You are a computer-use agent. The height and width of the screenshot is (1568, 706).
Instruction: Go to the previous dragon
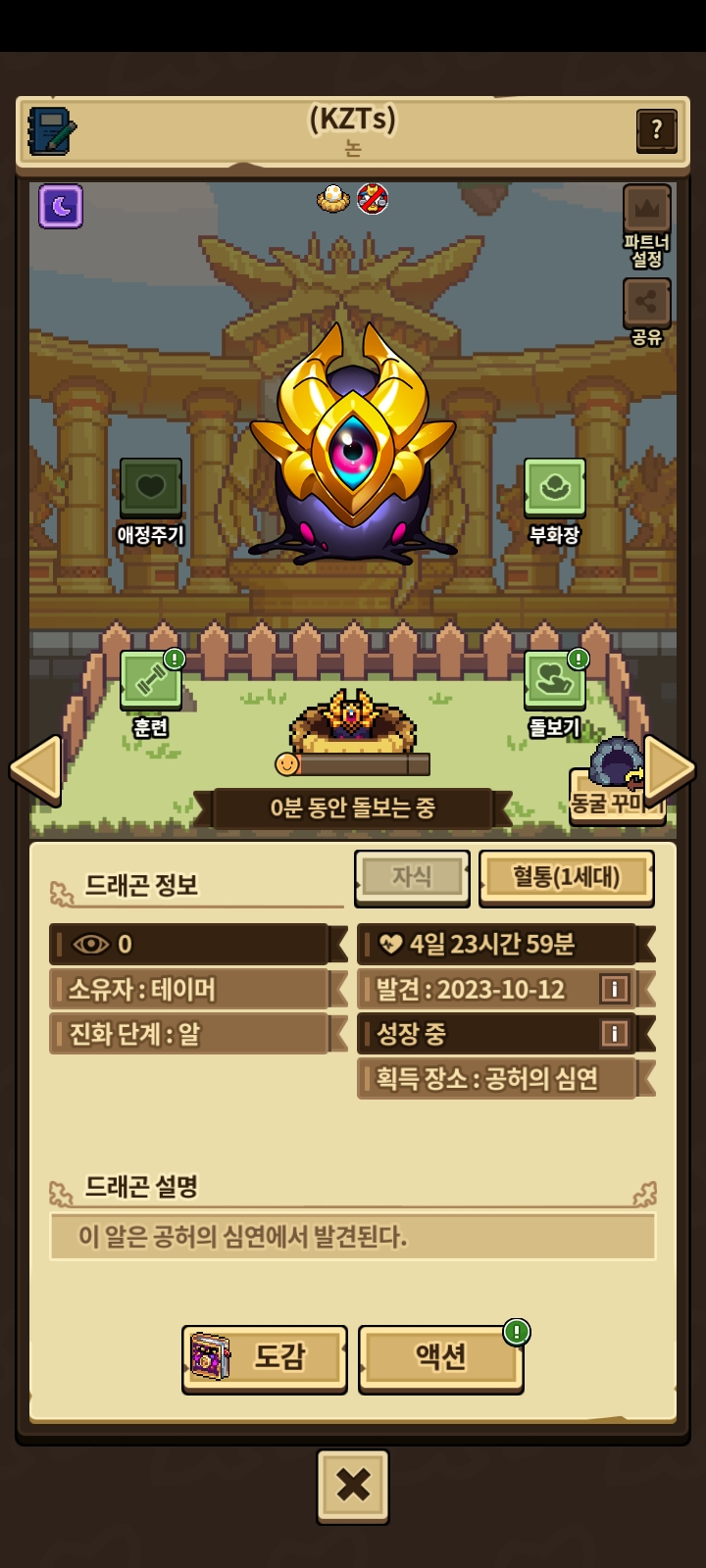(35, 770)
